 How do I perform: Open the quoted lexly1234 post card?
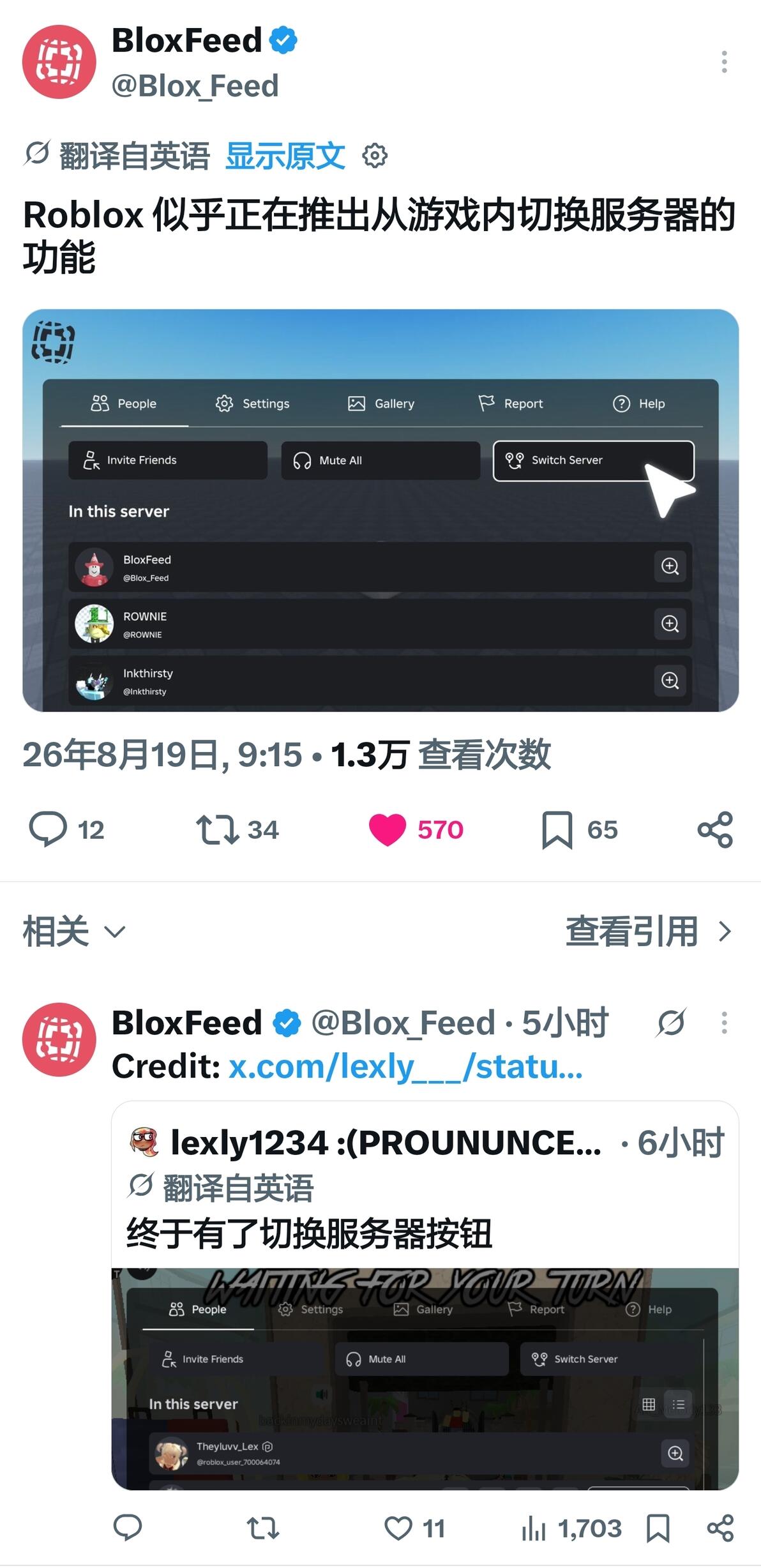coord(425,1295)
